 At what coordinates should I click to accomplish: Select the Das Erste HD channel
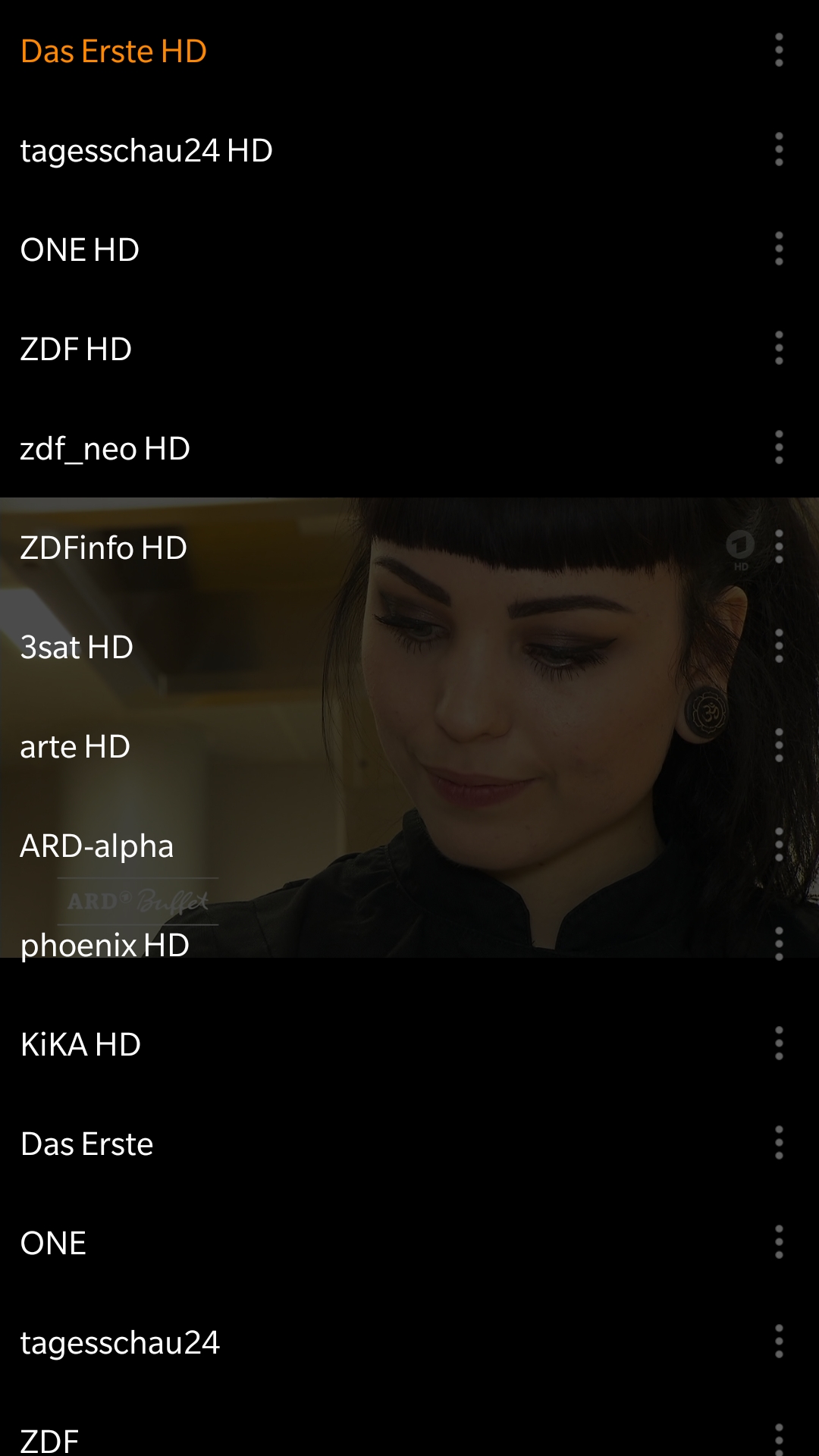point(114,52)
